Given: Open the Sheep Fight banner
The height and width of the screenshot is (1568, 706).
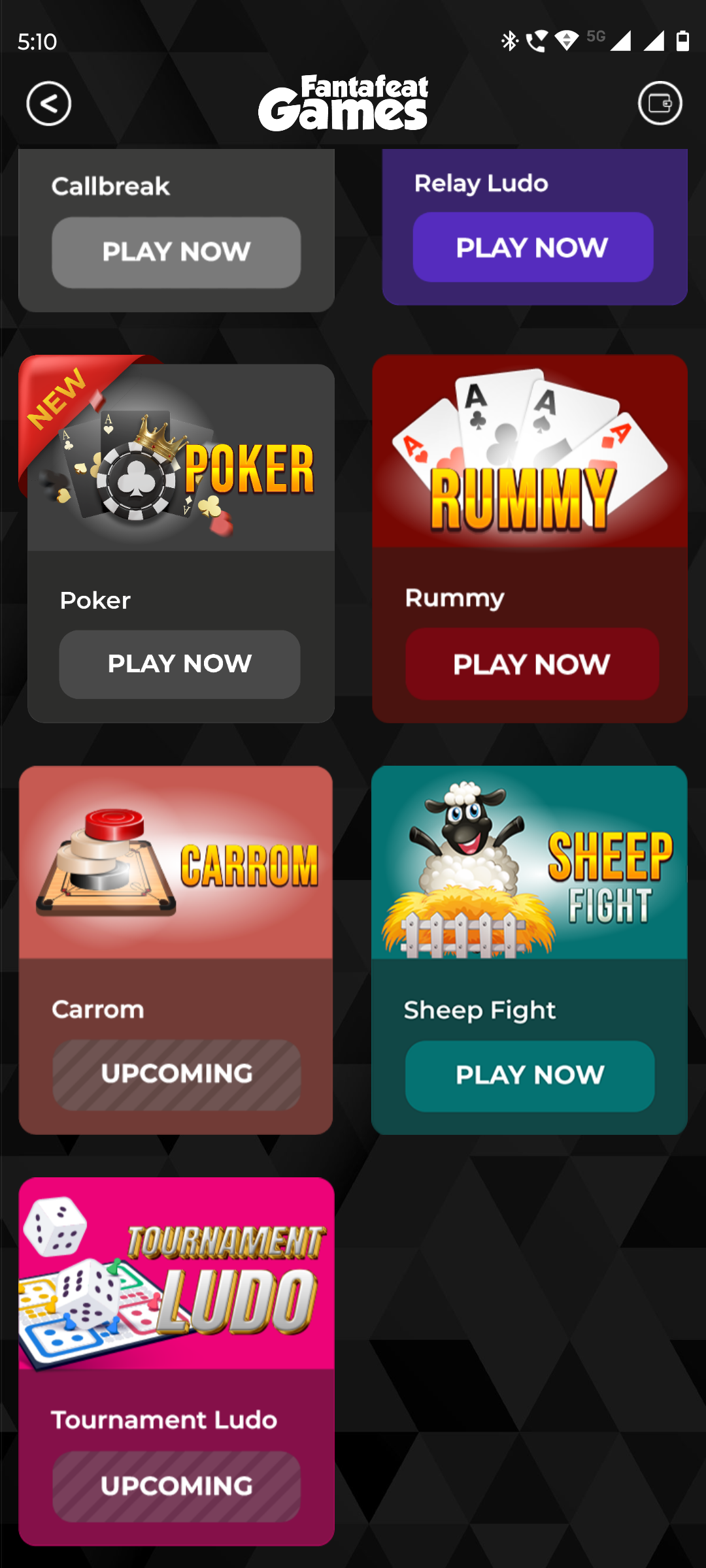Looking at the screenshot, I should pyautogui.click(x=529, y=862).
